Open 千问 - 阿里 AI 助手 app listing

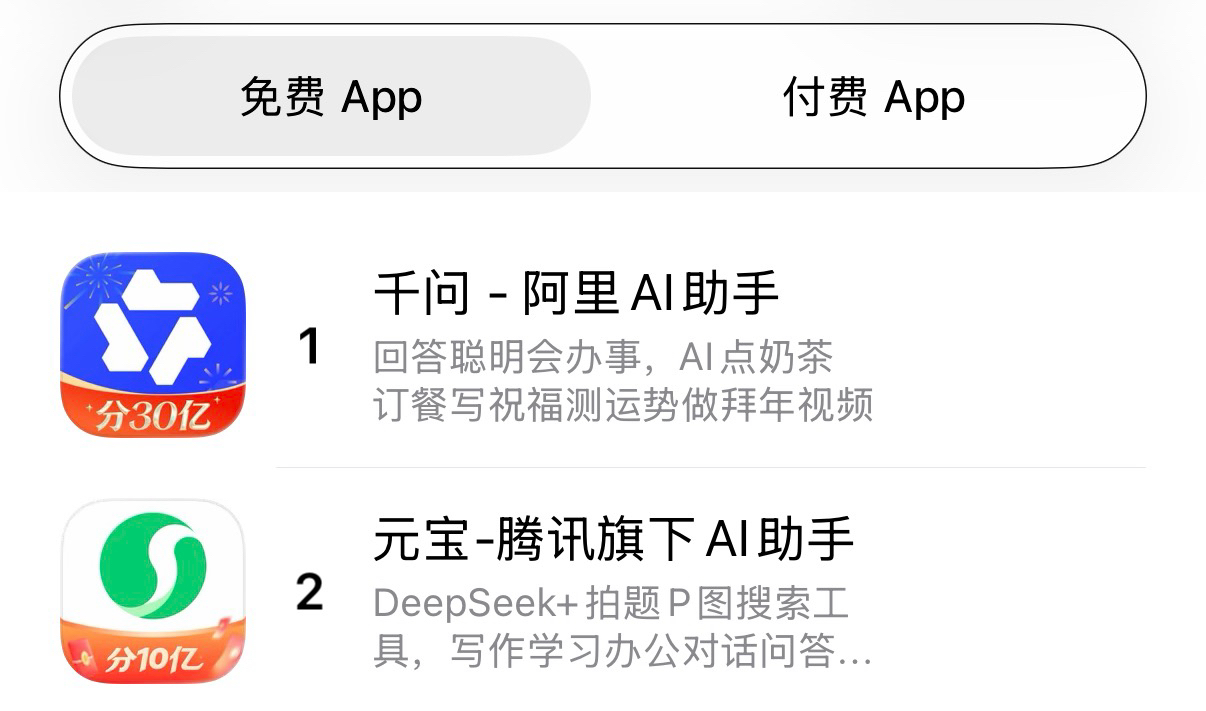576,294
